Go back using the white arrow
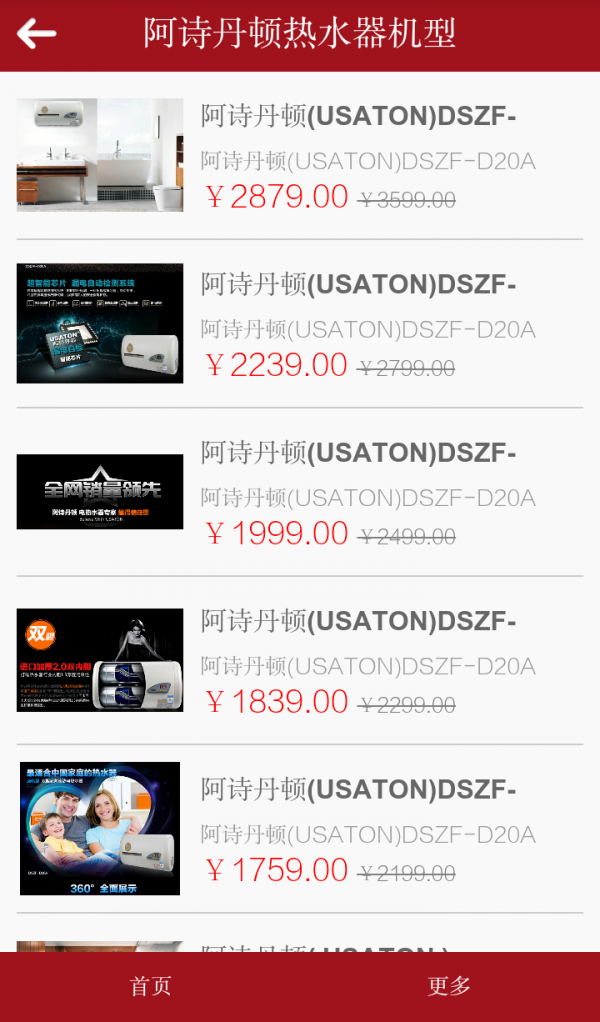This screenshot has height=1022, width=600. point(37,34)
